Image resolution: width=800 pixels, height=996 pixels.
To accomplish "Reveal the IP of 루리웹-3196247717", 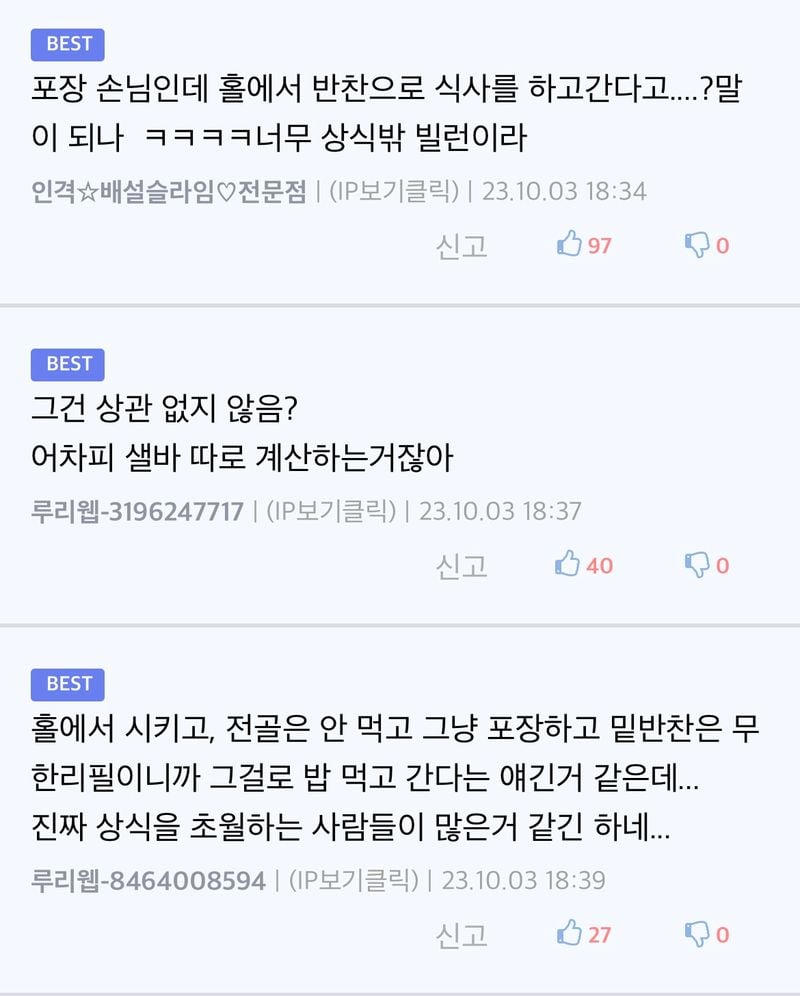I will point(330,511).
